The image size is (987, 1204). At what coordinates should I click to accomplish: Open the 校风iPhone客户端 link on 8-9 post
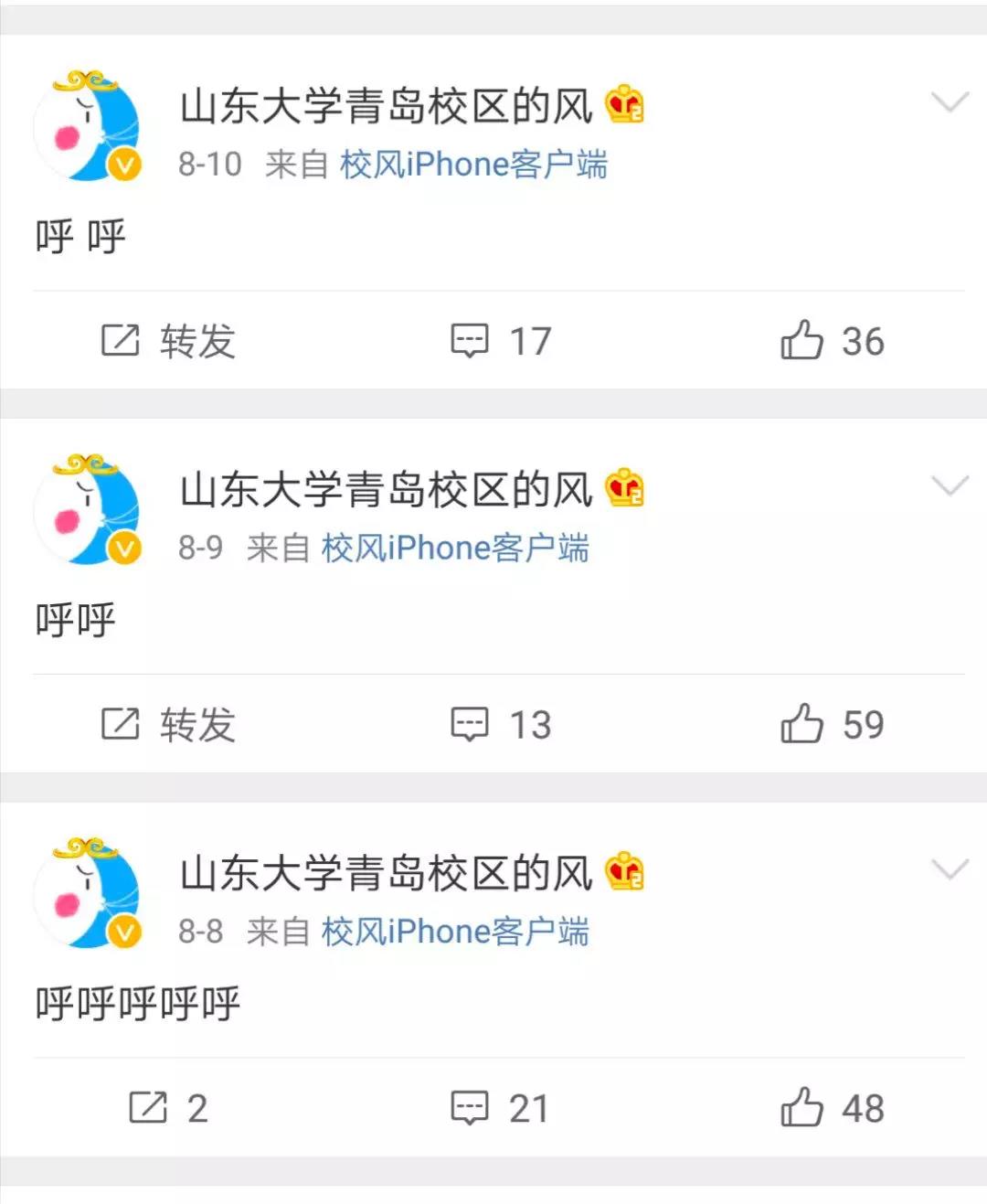[455, 549]
